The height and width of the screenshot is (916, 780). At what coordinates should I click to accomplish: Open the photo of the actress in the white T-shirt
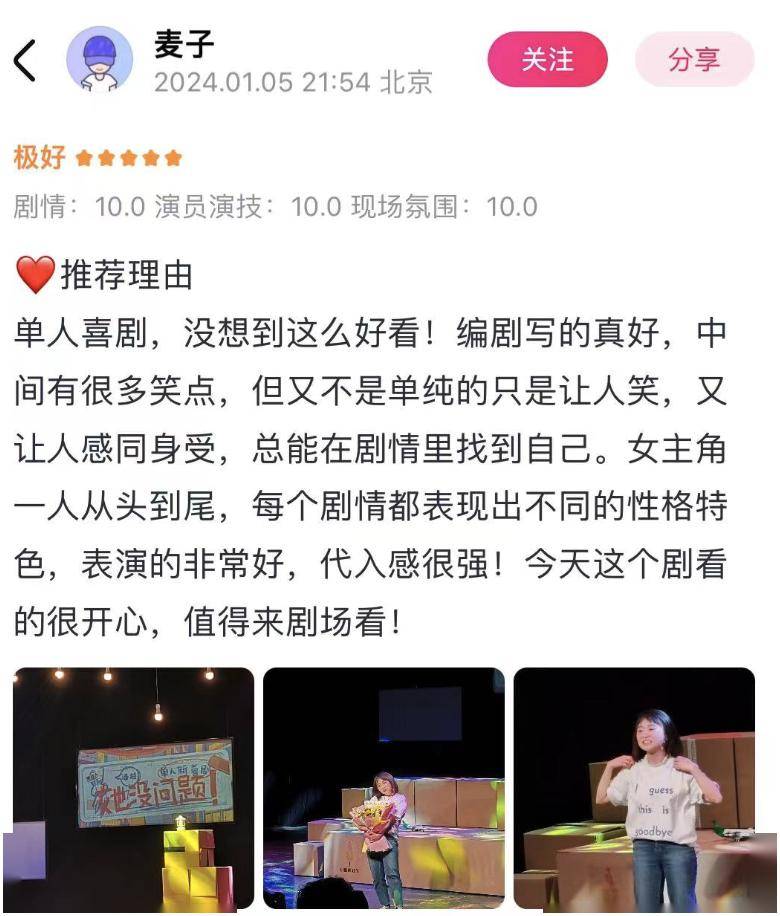click(634, 788)
